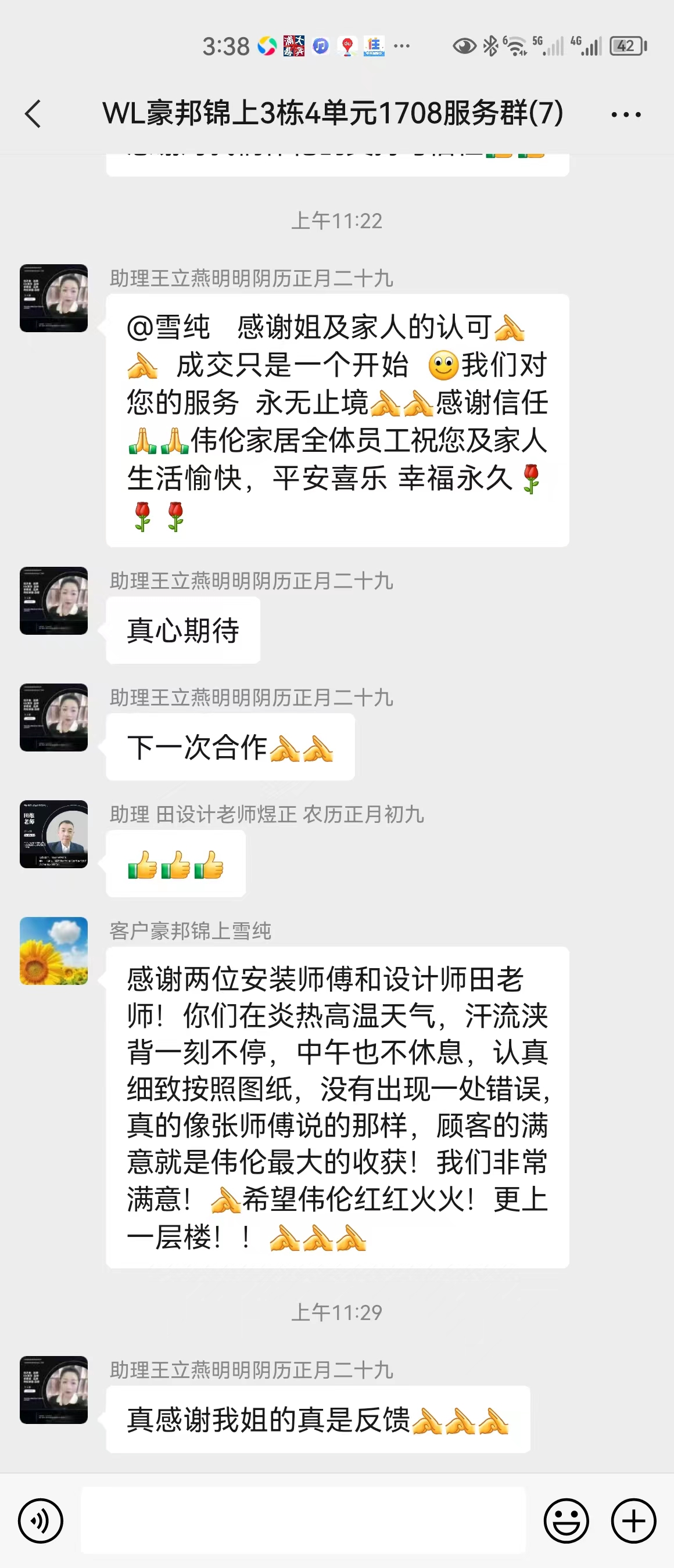674x1568 pixels.
Task: Tap the back arrow to leave chat
Action: point(31,113)
